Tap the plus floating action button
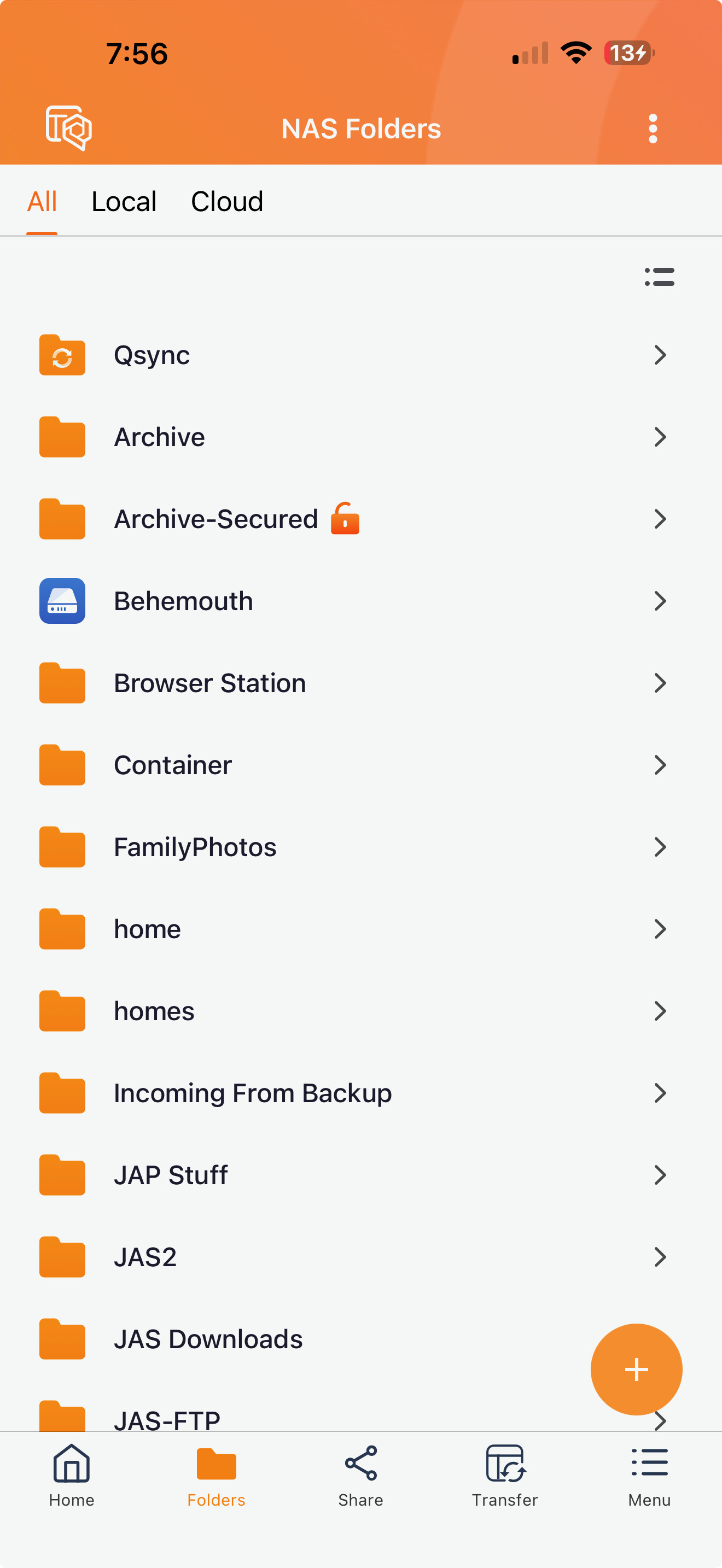The image size is (722, 1568). [x=636, y=1370]
